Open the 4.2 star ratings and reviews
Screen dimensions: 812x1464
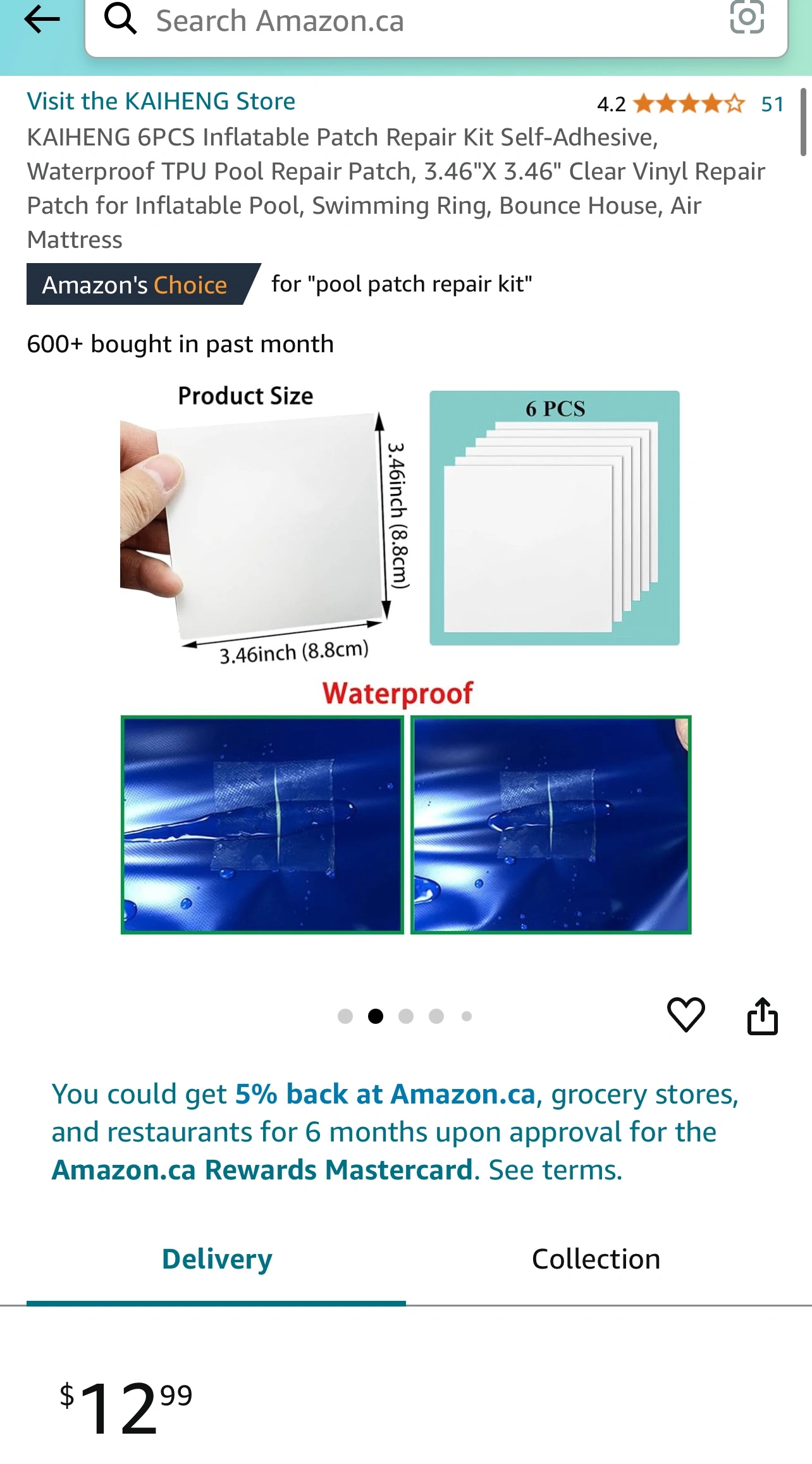point(689,103)
